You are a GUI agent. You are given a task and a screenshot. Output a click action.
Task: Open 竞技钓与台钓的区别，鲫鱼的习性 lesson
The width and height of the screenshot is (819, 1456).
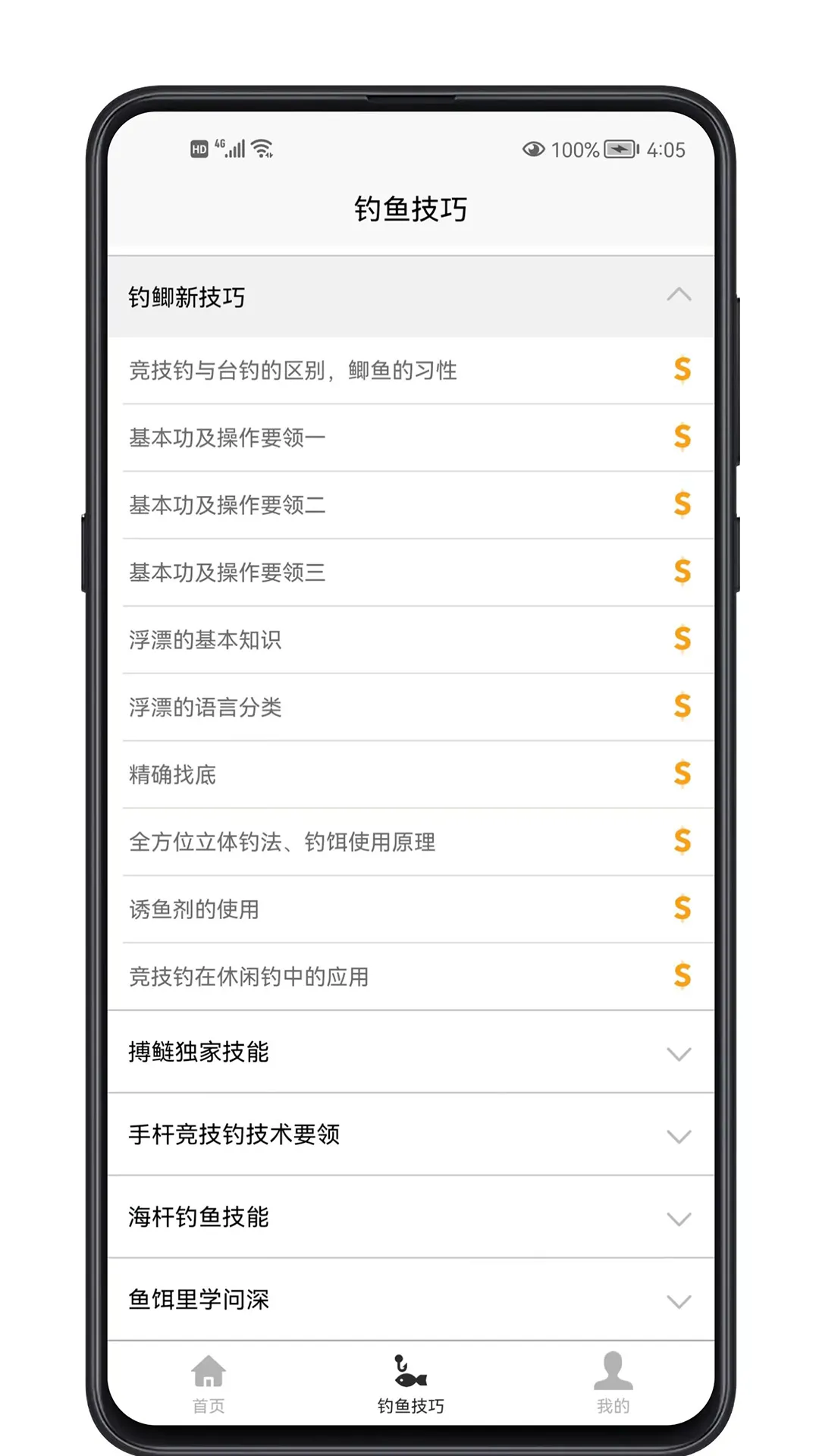[409, 370]
